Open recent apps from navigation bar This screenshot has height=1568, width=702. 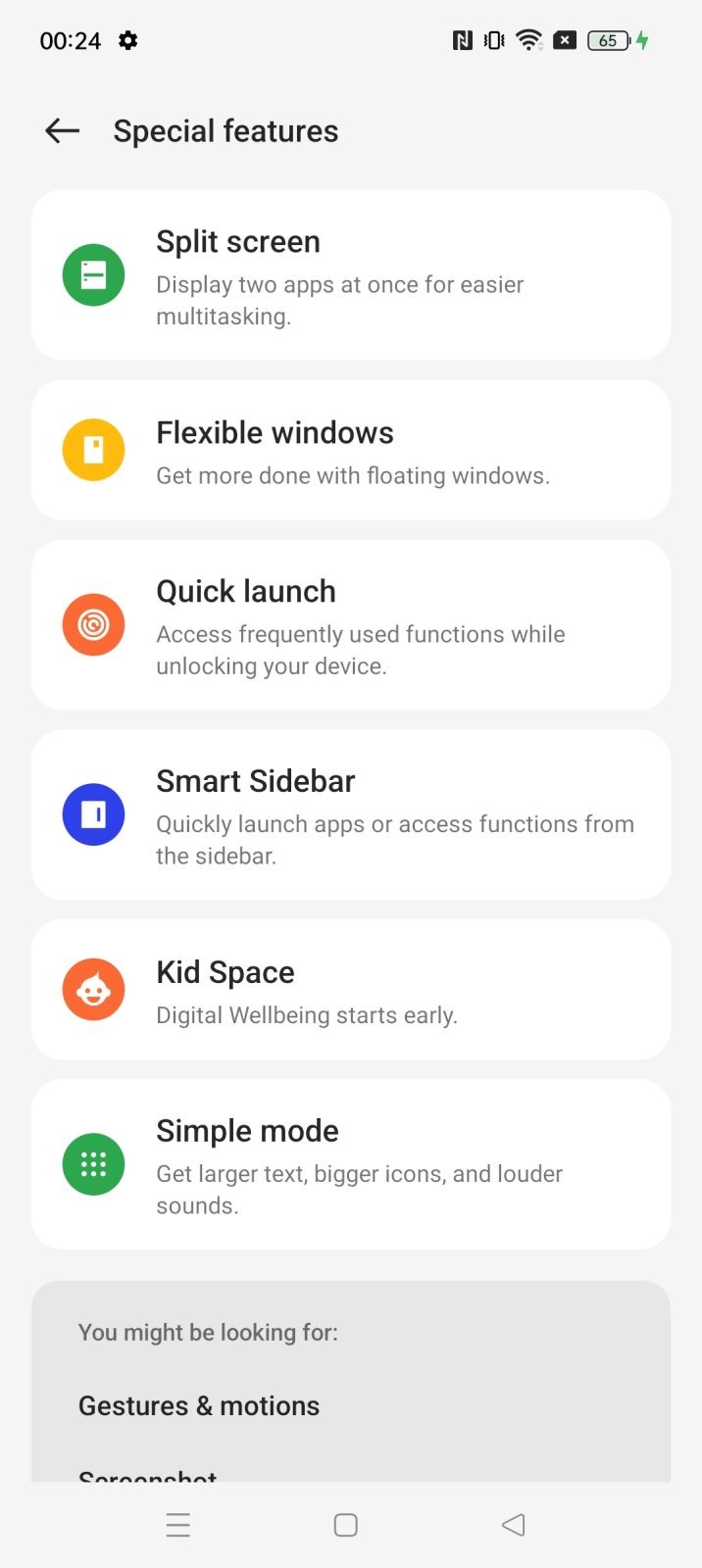177,1525
